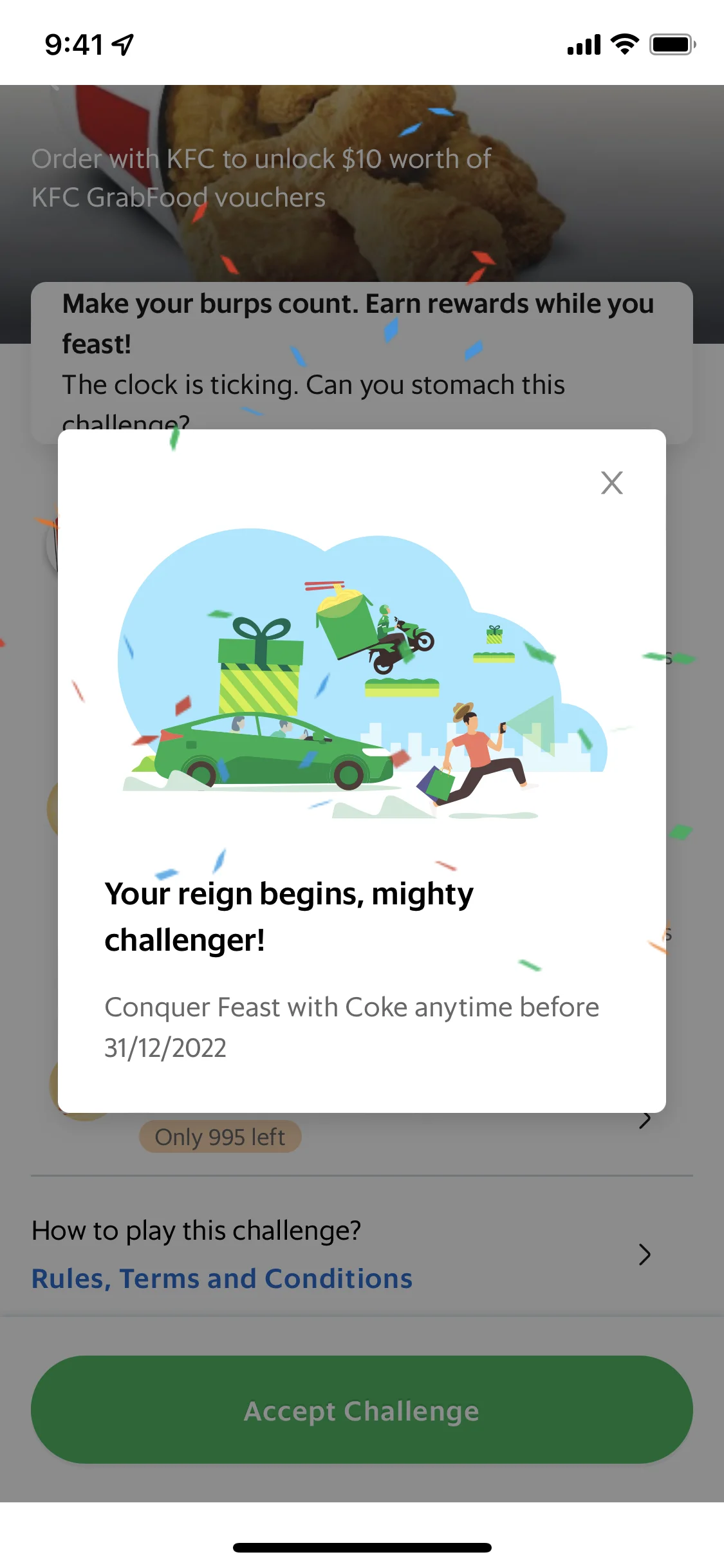Close the challenge popup dialog

(611, 483)
